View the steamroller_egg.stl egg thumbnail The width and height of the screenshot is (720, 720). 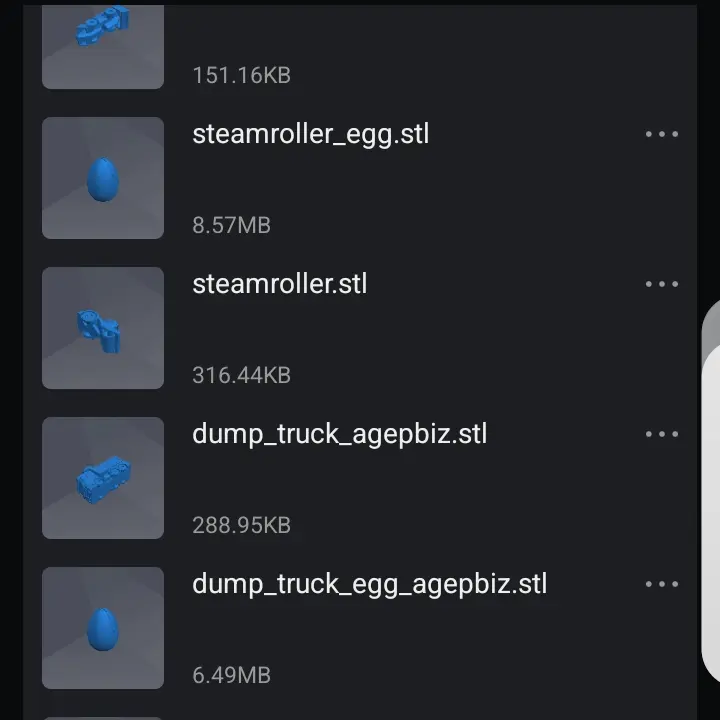tap(102, 178)
